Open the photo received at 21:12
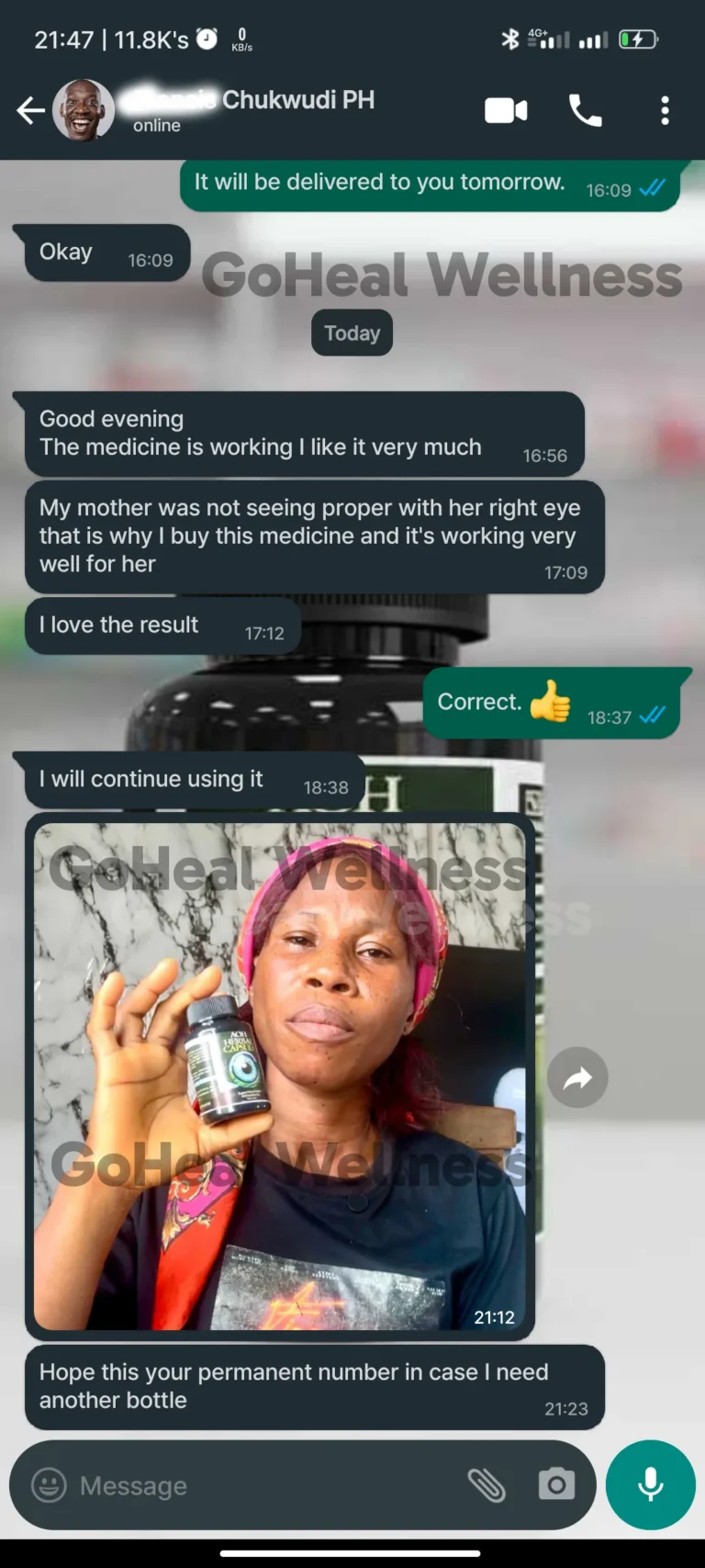The image size is (705, 1568). pyautogui.click(x=280, y=1077)
